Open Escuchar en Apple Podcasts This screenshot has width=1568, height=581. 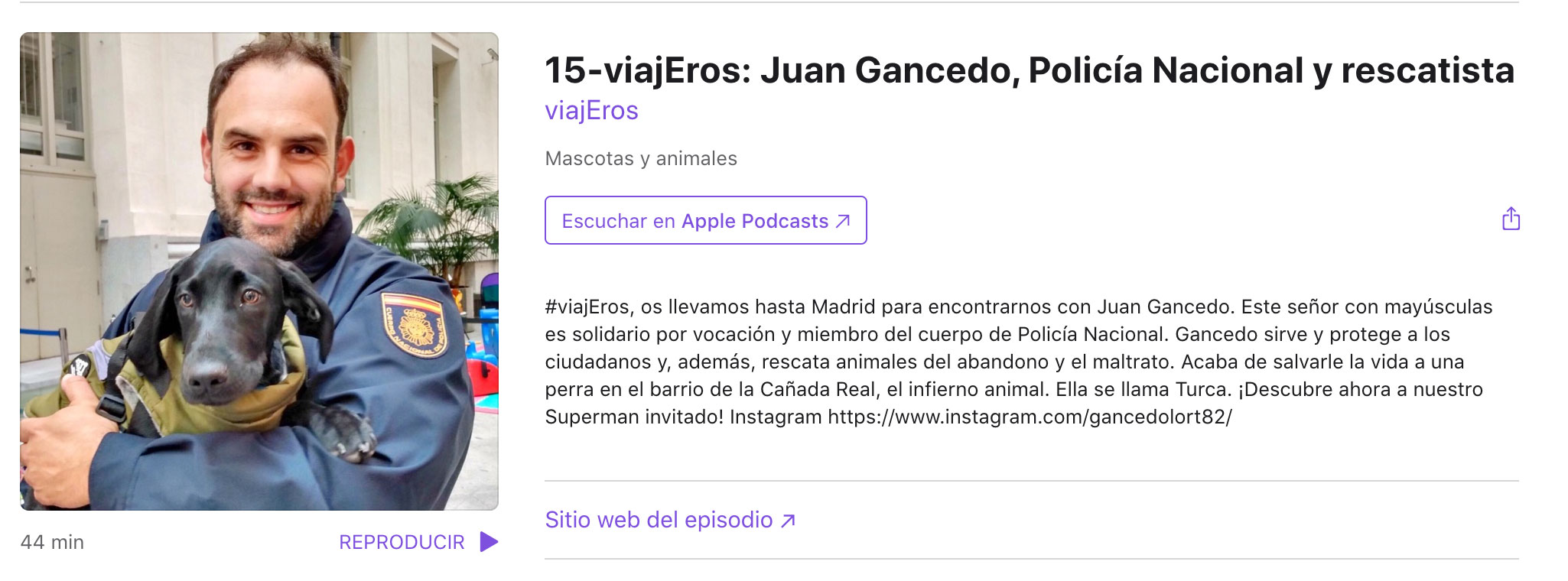pyautogui.click(x=705, y=221)
